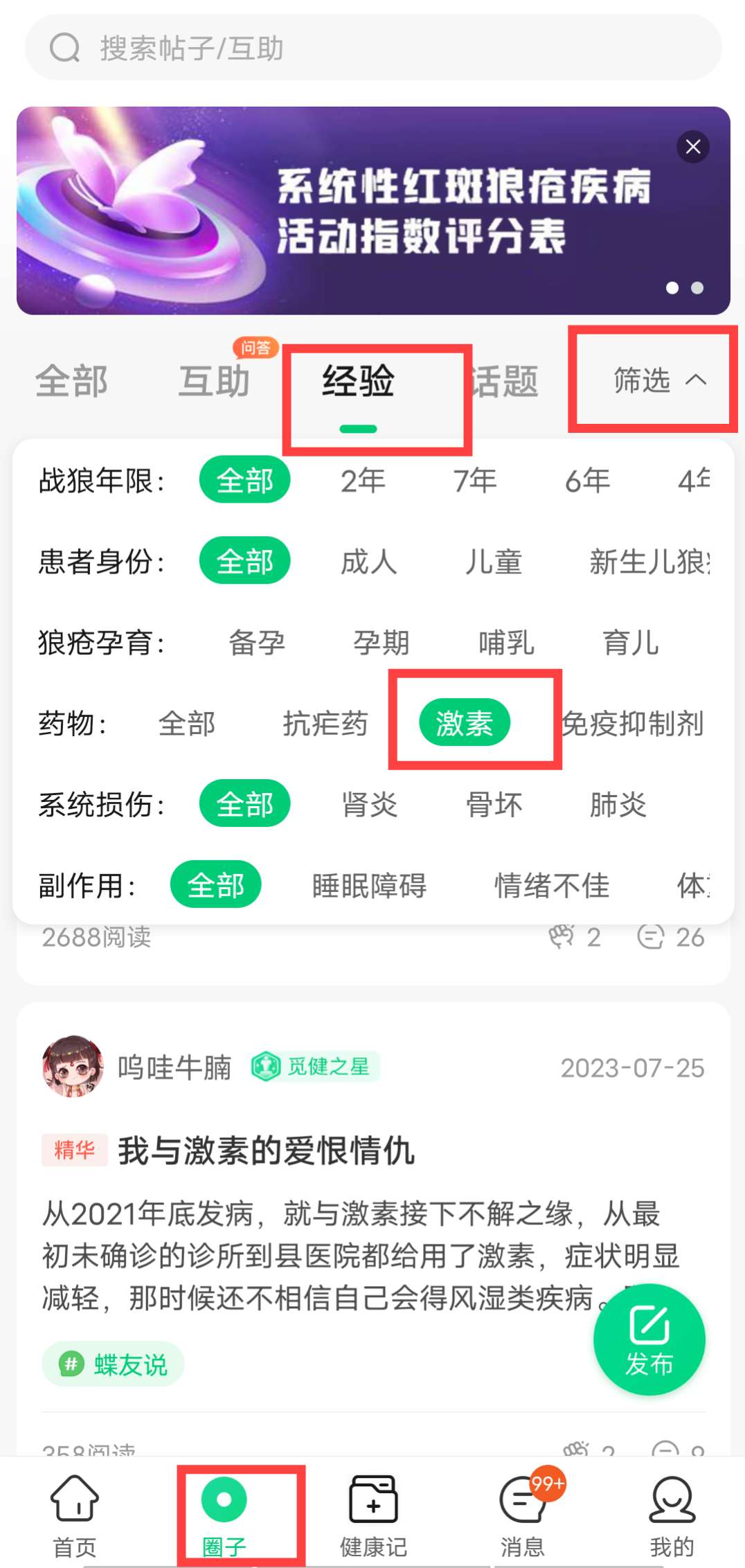
Task: Open post 我与激素的爱恨情仇
Action: click(267, 1151)
